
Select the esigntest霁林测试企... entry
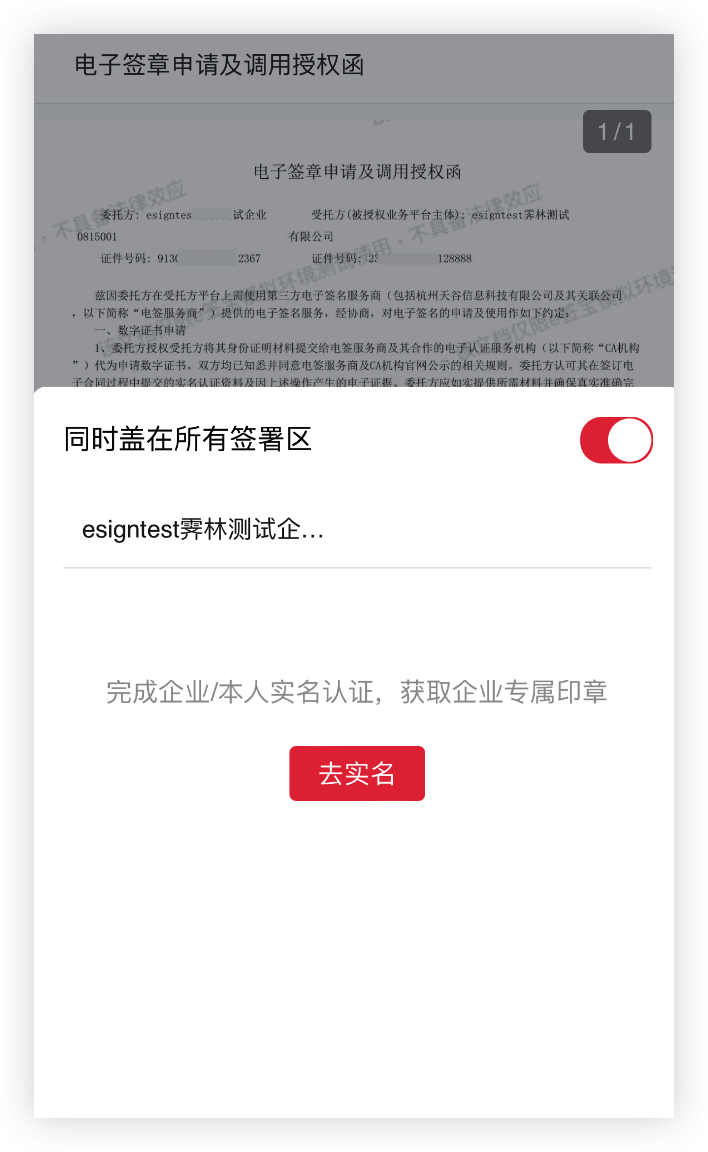pyautogui.click(x=357, y=529)
